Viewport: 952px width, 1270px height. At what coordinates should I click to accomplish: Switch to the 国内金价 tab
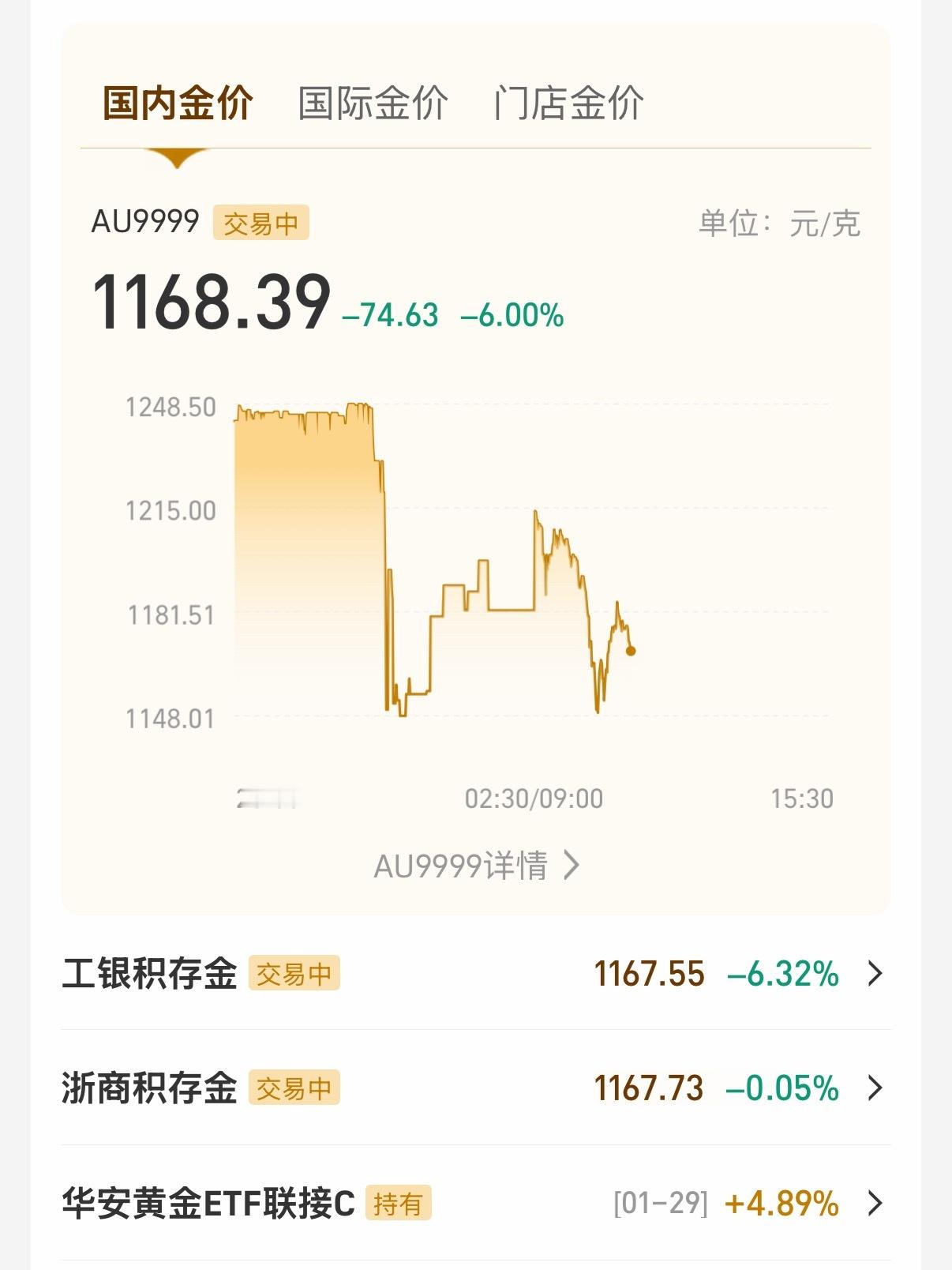pos(178,103)
